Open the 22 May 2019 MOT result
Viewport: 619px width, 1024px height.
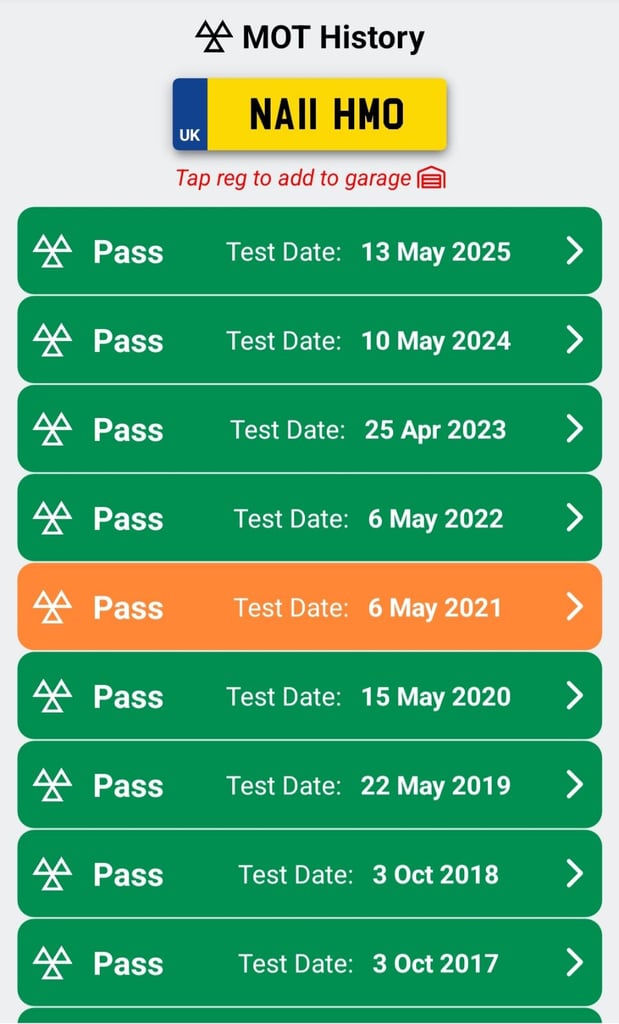pos(310,784)
